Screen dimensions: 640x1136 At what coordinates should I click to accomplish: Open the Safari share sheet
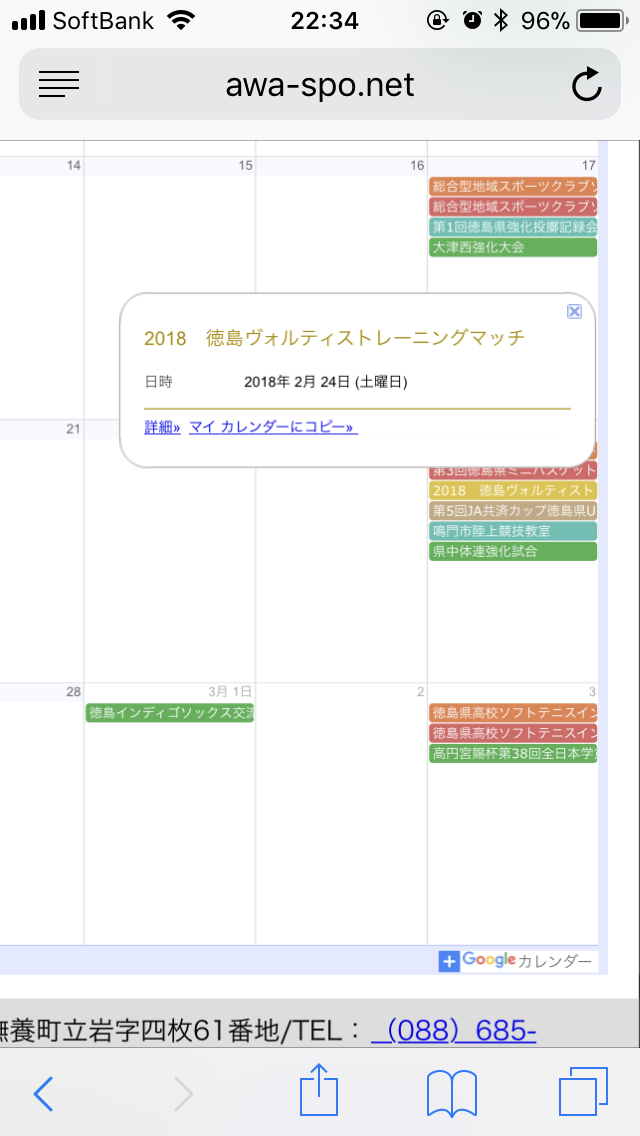pyautogui.click(x=320, y=1092)
